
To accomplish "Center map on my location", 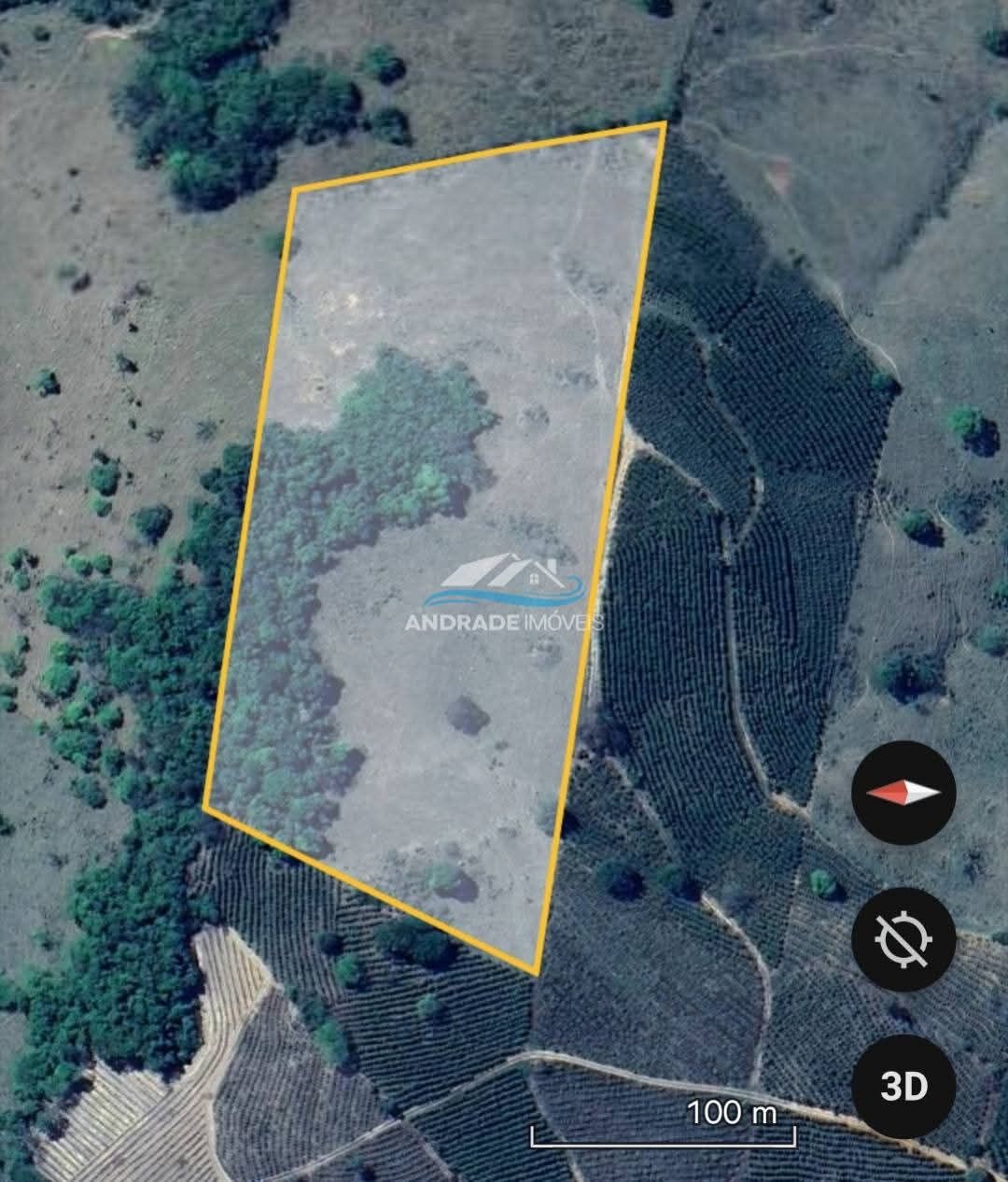I will [x=903, y=939].
